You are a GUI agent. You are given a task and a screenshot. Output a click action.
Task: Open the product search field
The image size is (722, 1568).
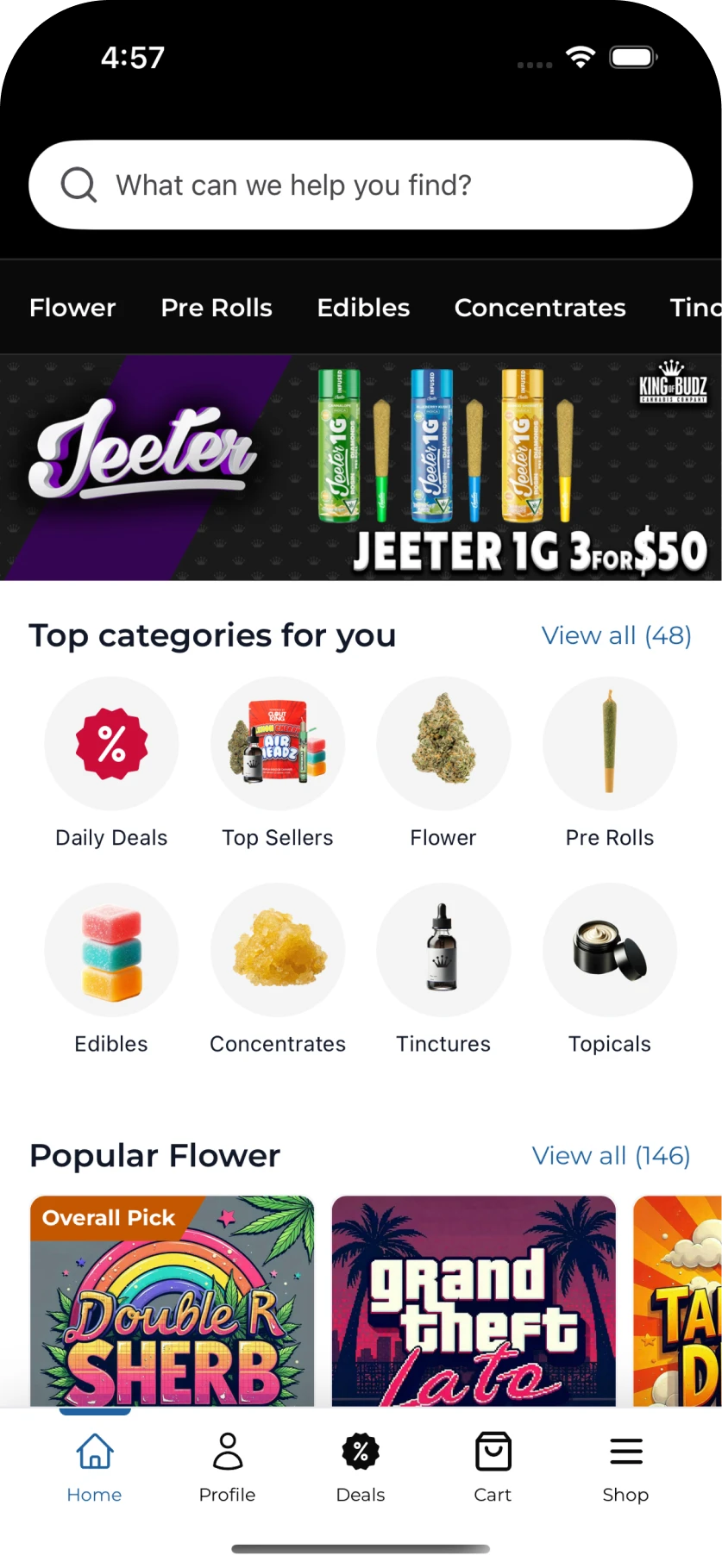pos(361,184)
